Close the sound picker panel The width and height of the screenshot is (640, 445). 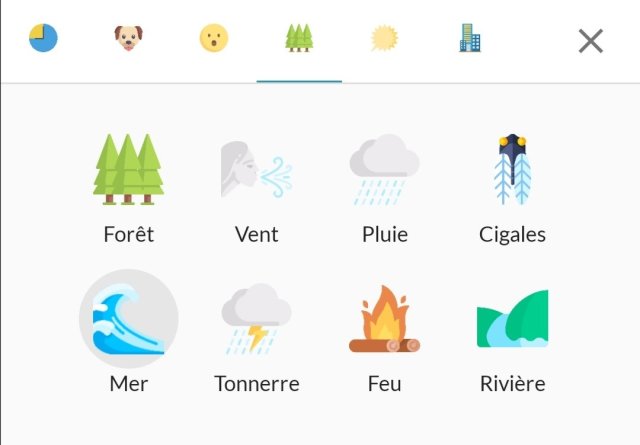pyautogui.click(x=591, y=41)
